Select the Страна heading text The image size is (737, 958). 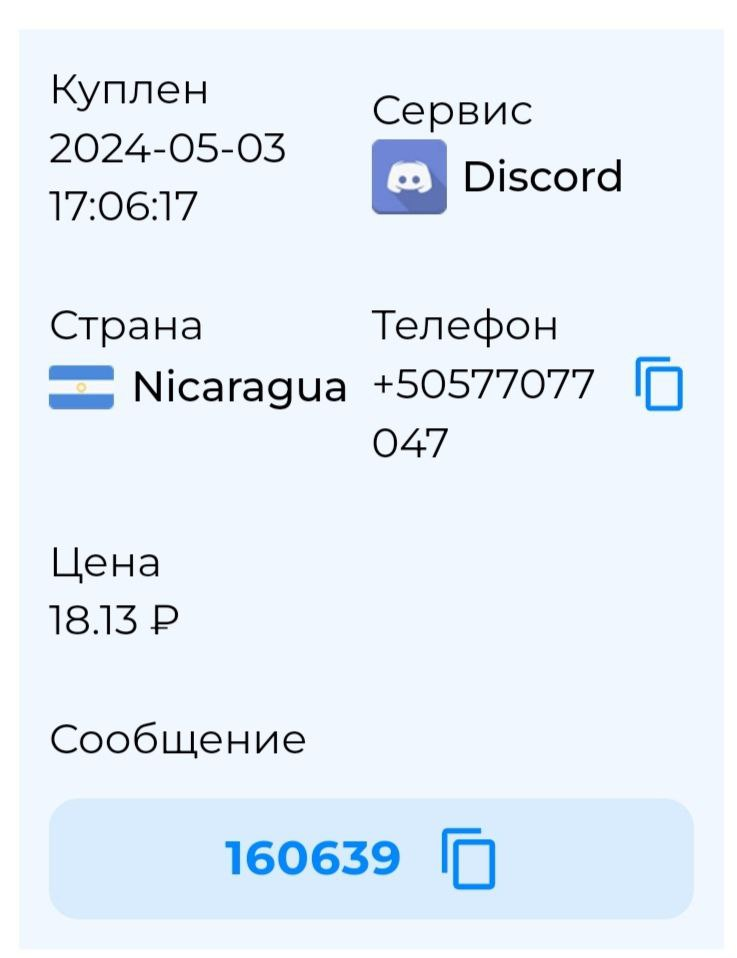point(128,324)
